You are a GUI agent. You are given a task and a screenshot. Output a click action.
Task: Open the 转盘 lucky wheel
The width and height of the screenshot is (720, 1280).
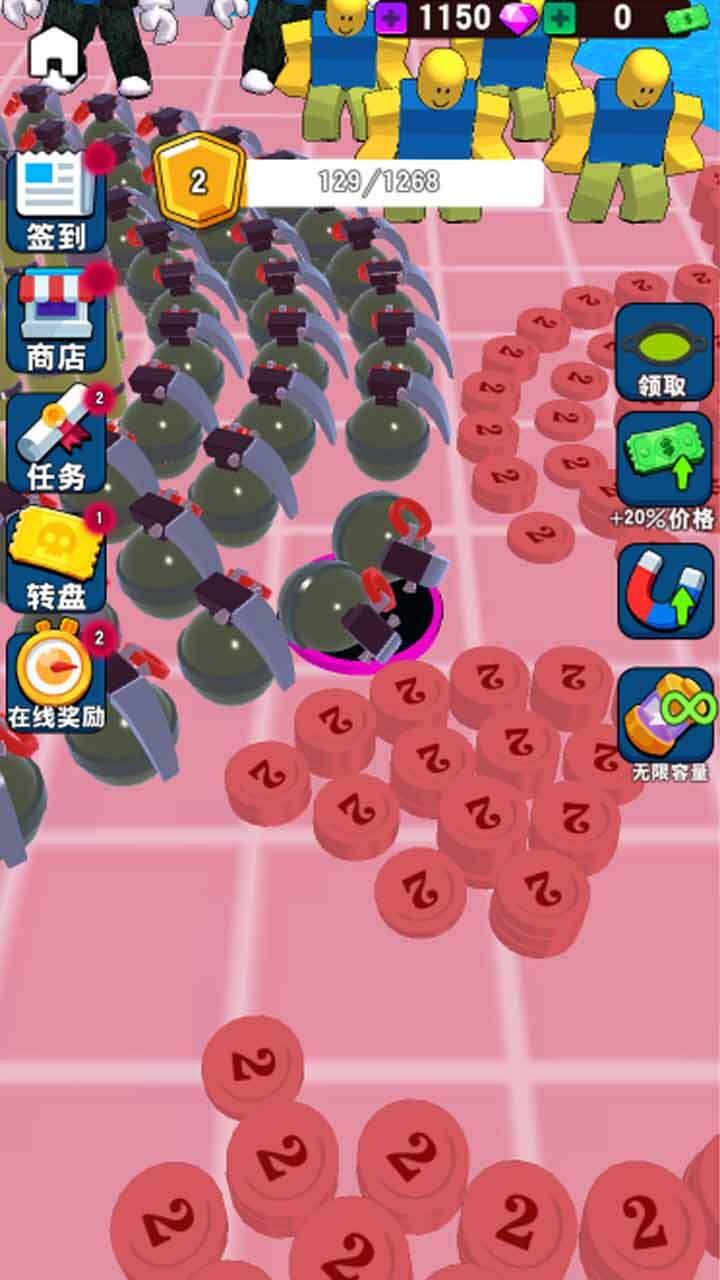tap(56, 561)
